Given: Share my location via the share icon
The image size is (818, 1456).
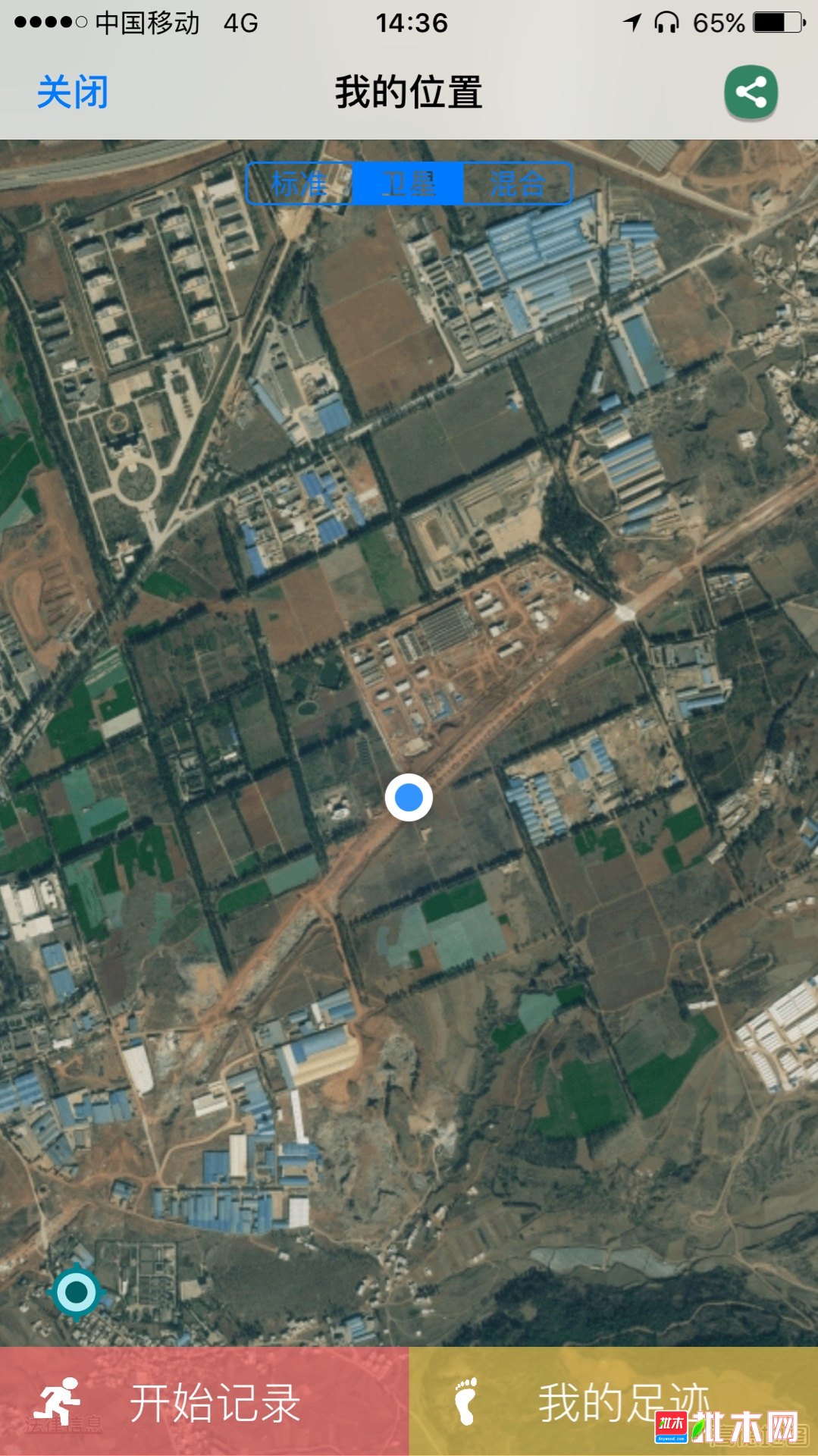Looking at the screenshot, I should pos(751,93).
